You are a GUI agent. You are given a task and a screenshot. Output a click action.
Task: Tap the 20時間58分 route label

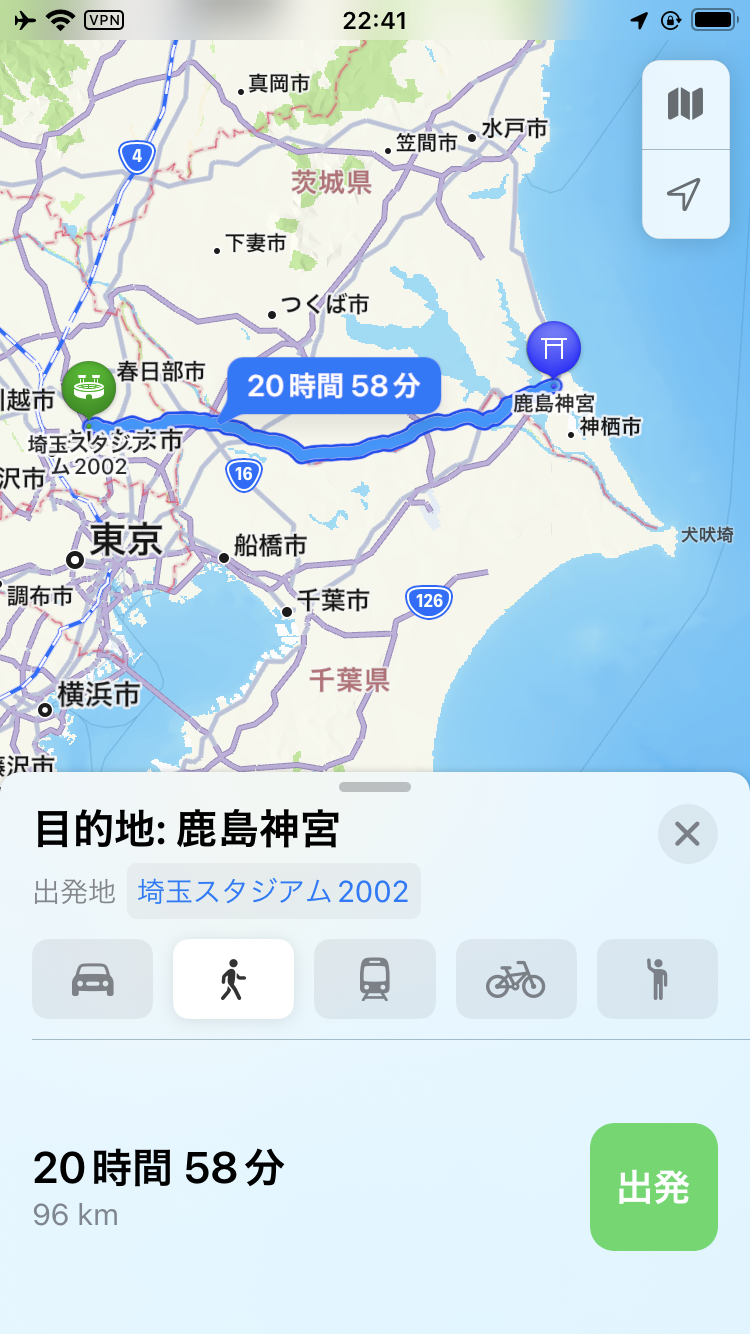pos(333,385)
